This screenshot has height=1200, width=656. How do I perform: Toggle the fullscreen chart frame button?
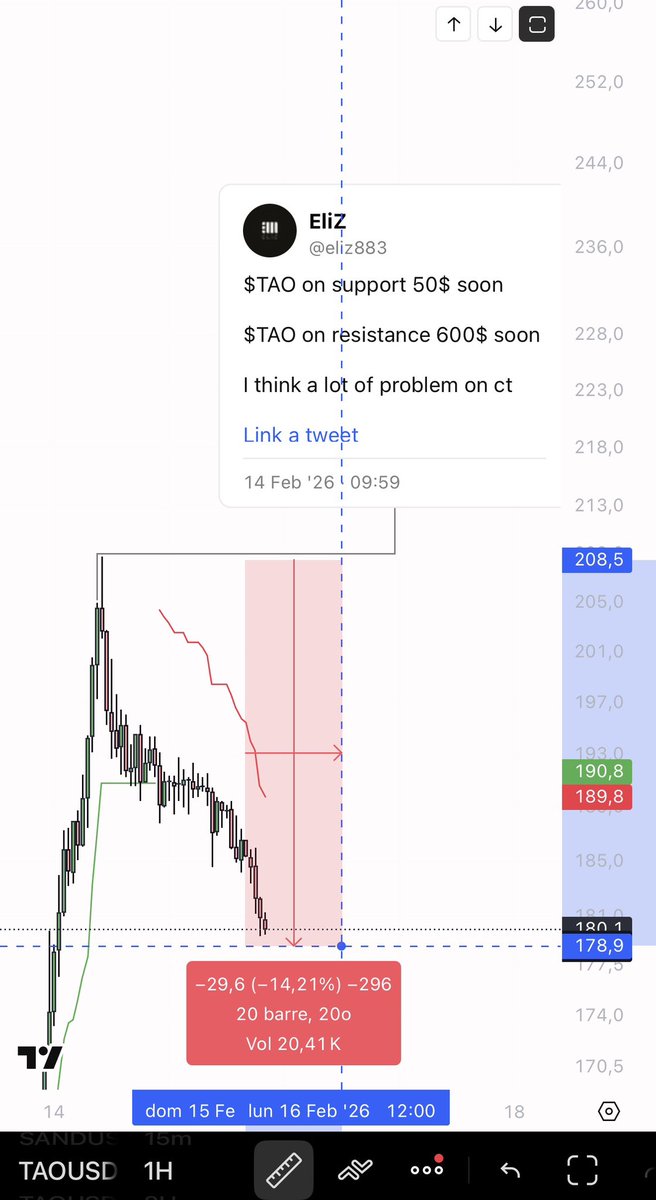pos(537,25)
